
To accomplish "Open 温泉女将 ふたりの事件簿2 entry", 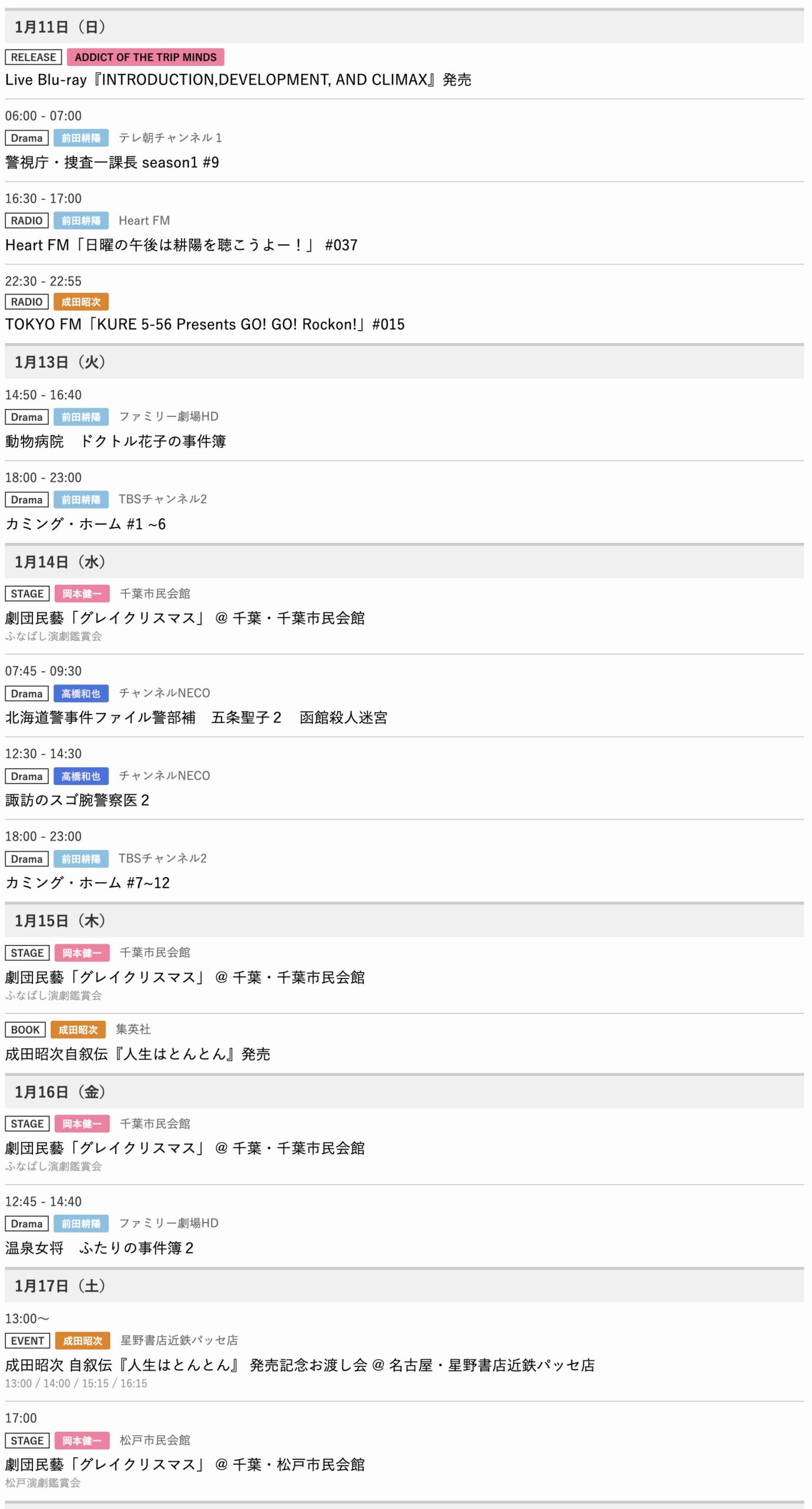I will pos(100,1248).
